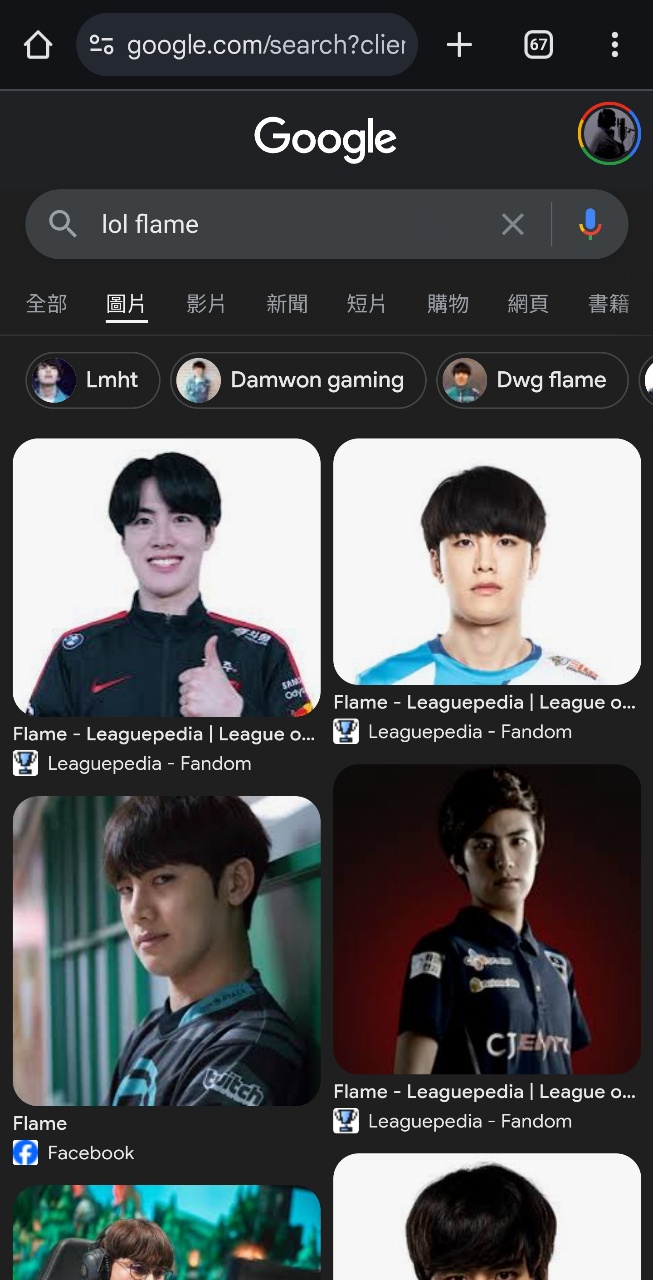
Task: Open a new browser tab
Action: 459,45
